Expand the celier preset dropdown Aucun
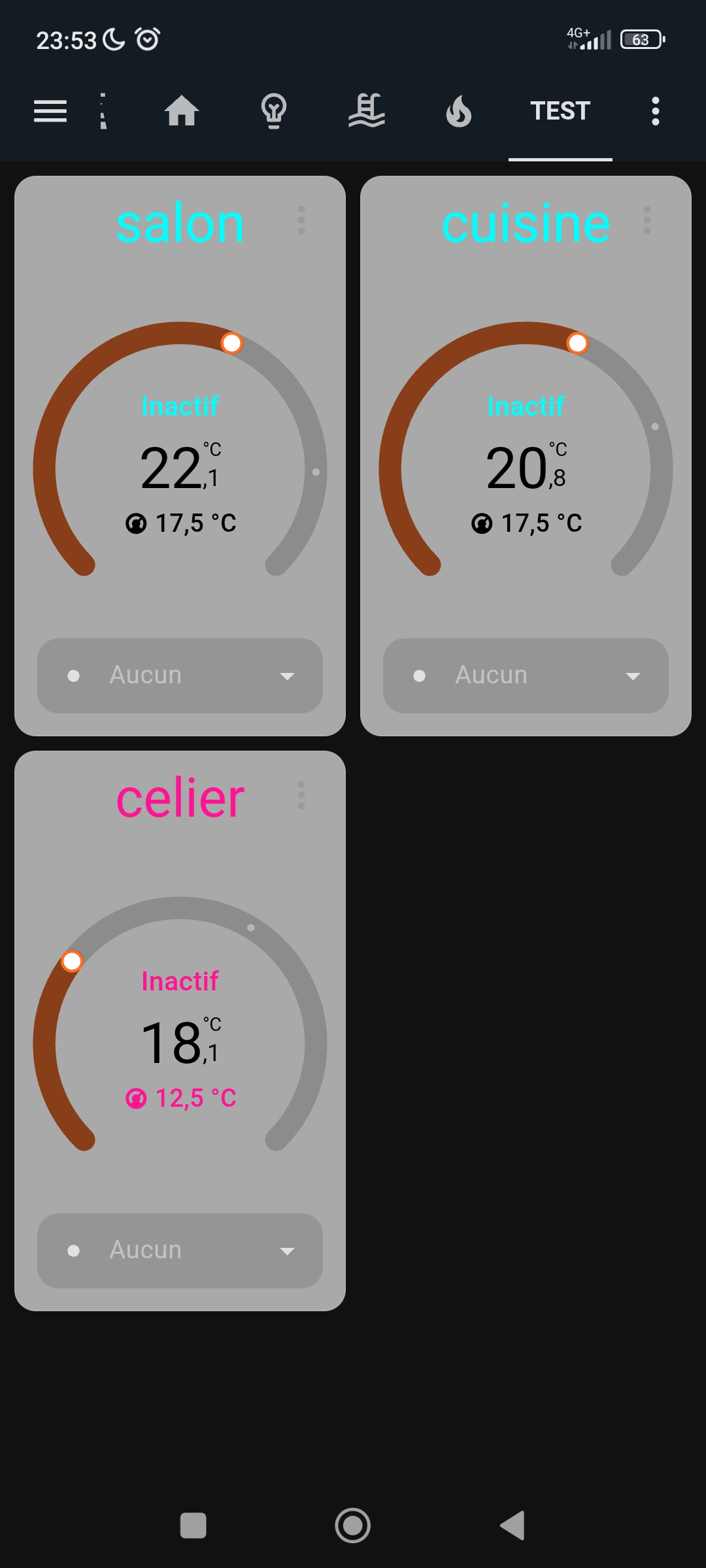Viewport: 706px width, 1568px height. point(180,1250)
